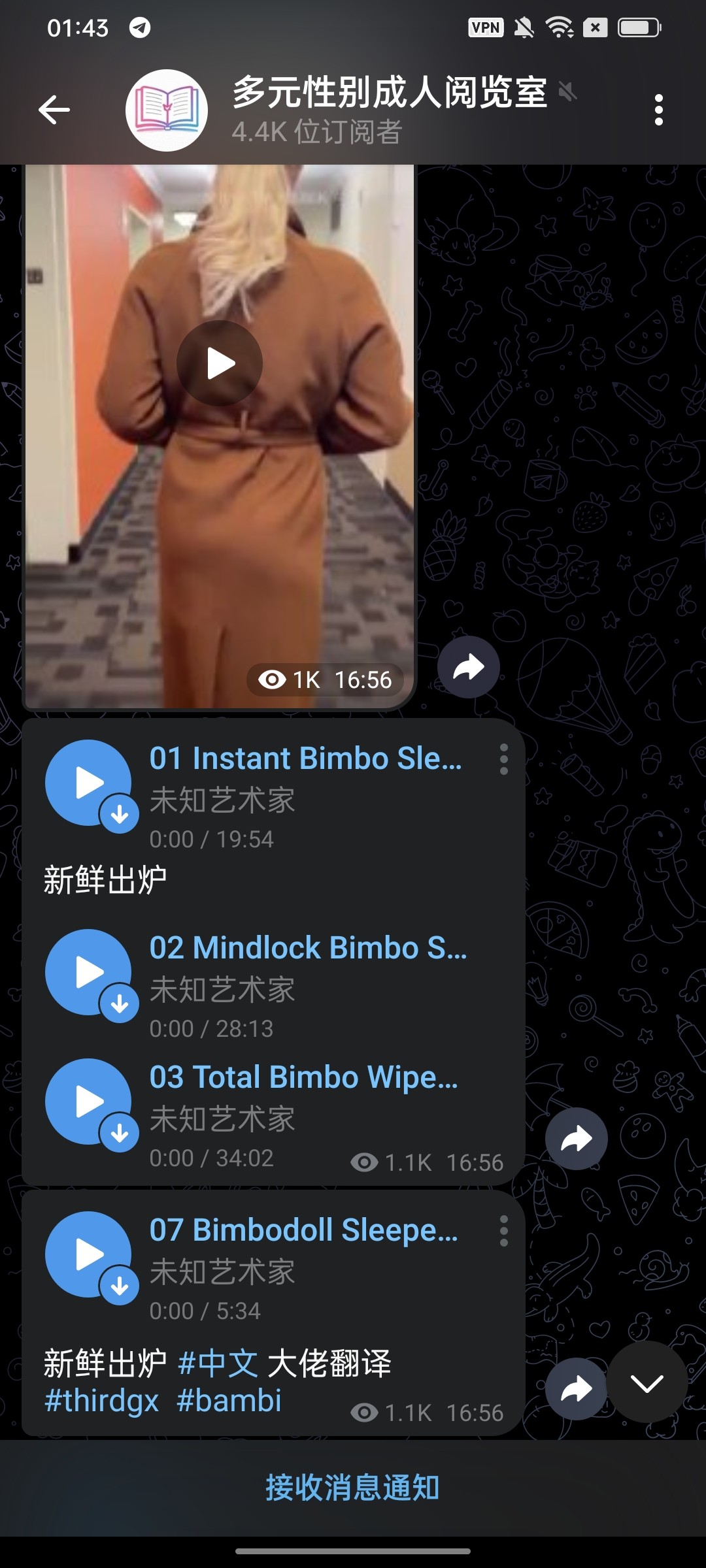Viewport: 706px width, 1568px height.
Task: Forward the three-audio album message
Action: 576,1139
